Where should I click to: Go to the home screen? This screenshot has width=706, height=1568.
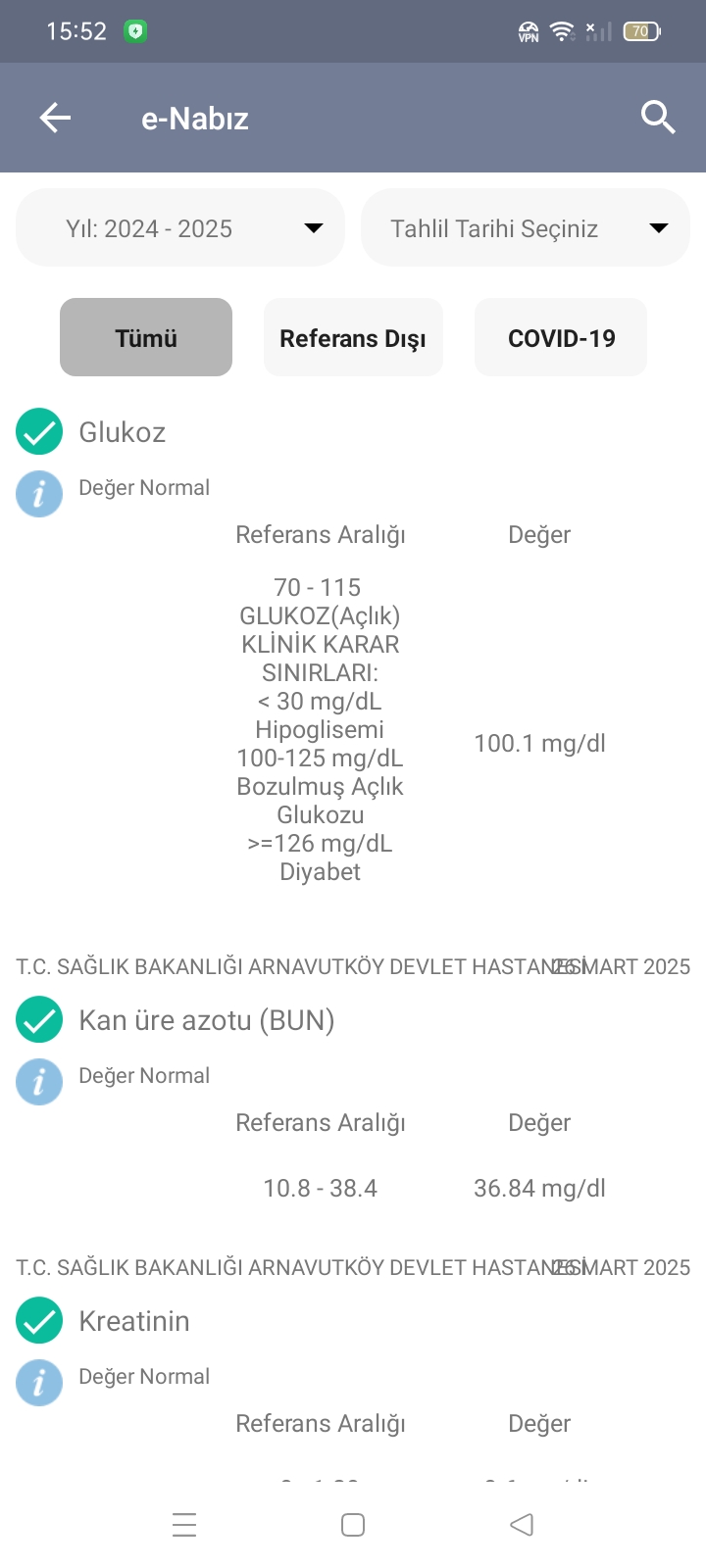(x=353, y=1525)
